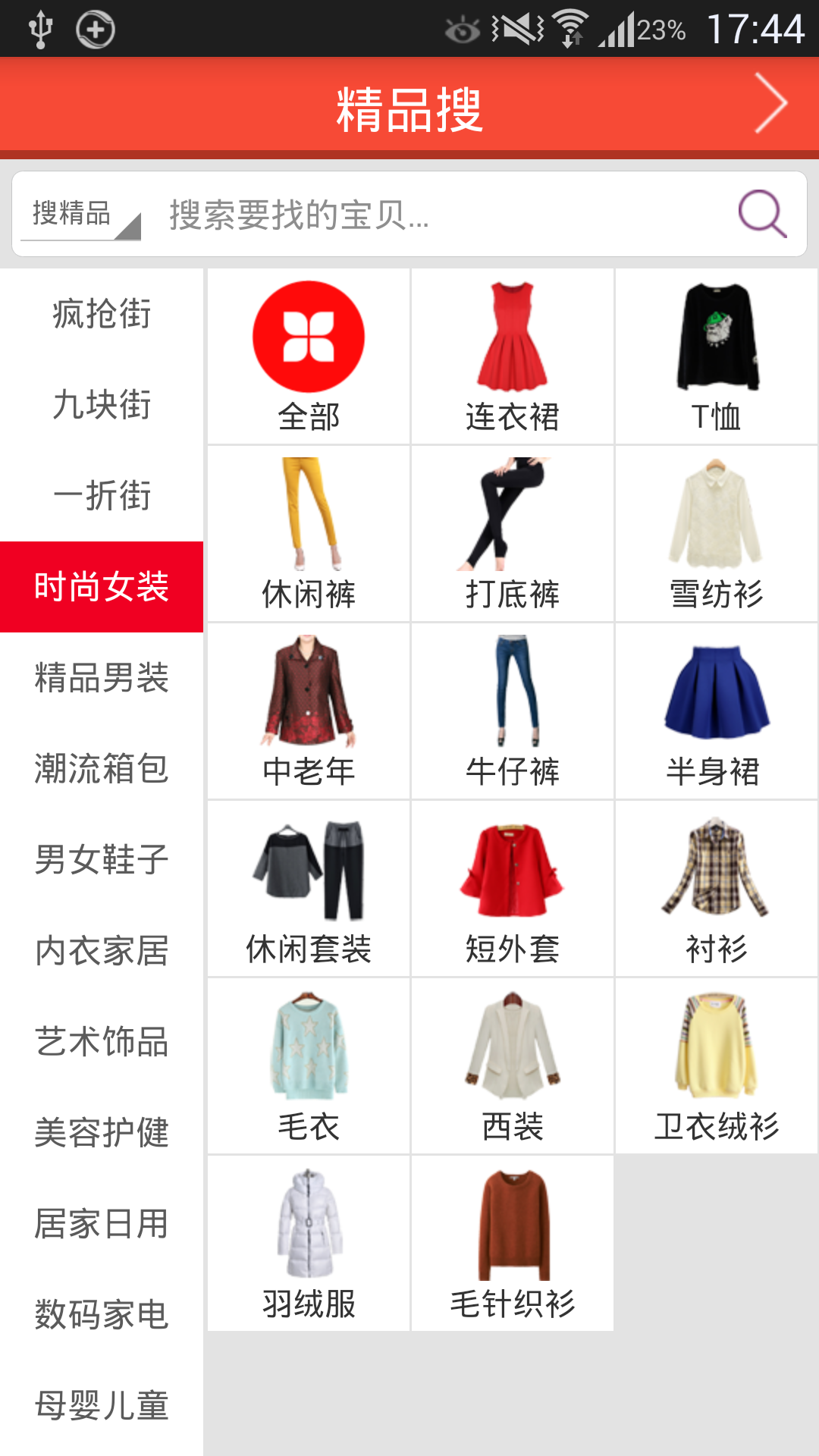
Task: Switch to 数码家电 category
Action: click(x=102, y=1315)
